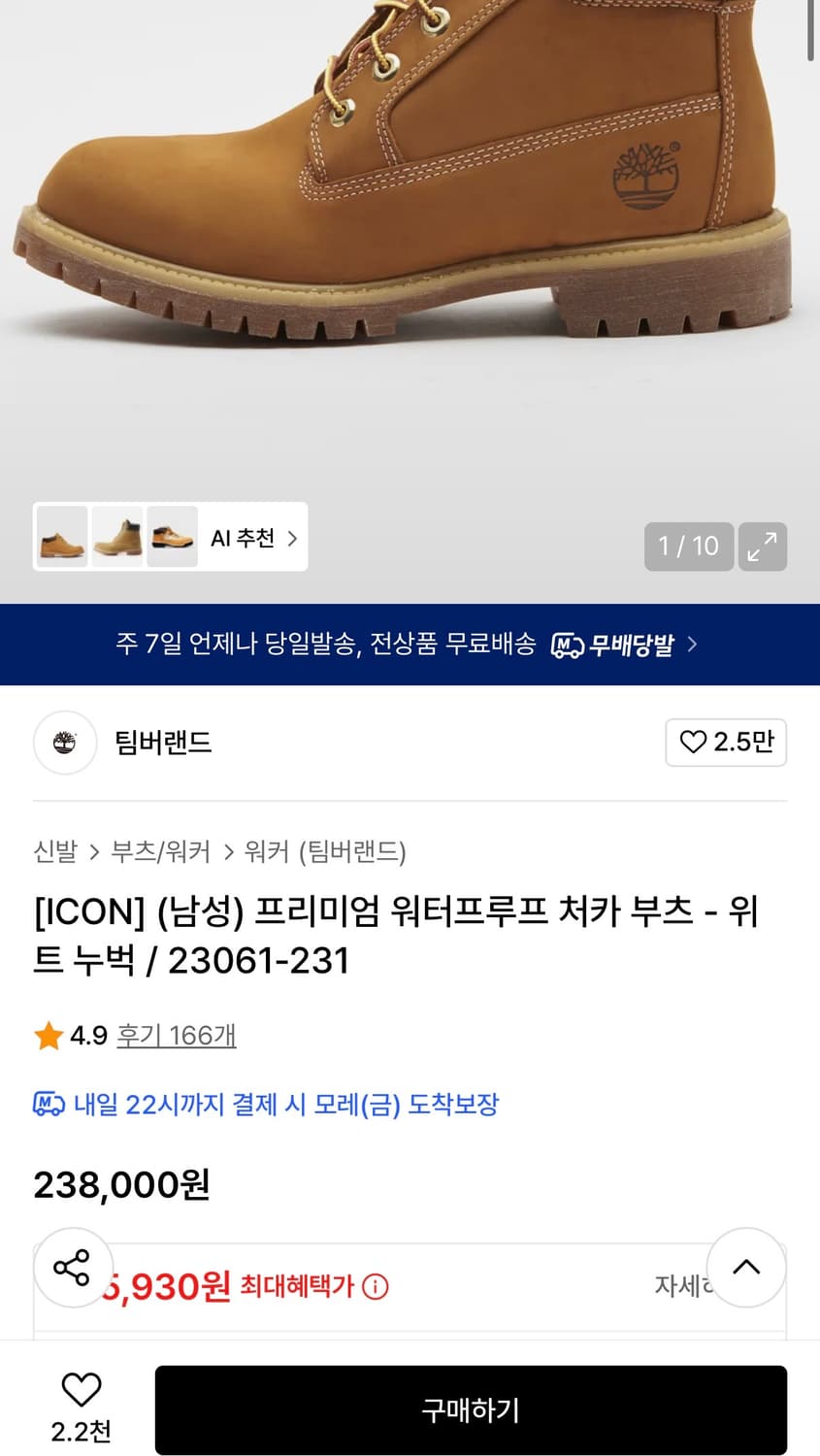Select the second boot thumbnail image
The height and width of the screenshot is (1456, 820).
coord(116,537)
